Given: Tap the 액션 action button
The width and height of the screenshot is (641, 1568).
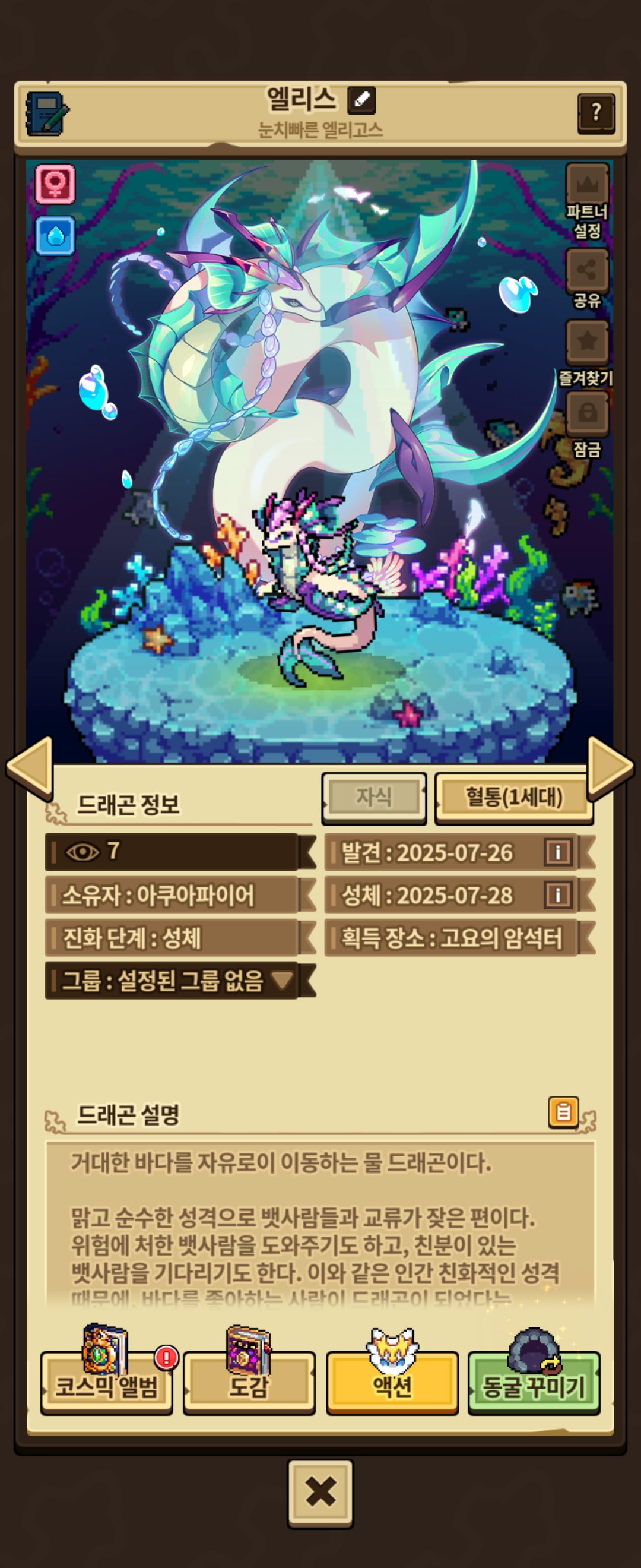Looking at the screenshot, I should pyautogui.click(x=392, y=1386).
